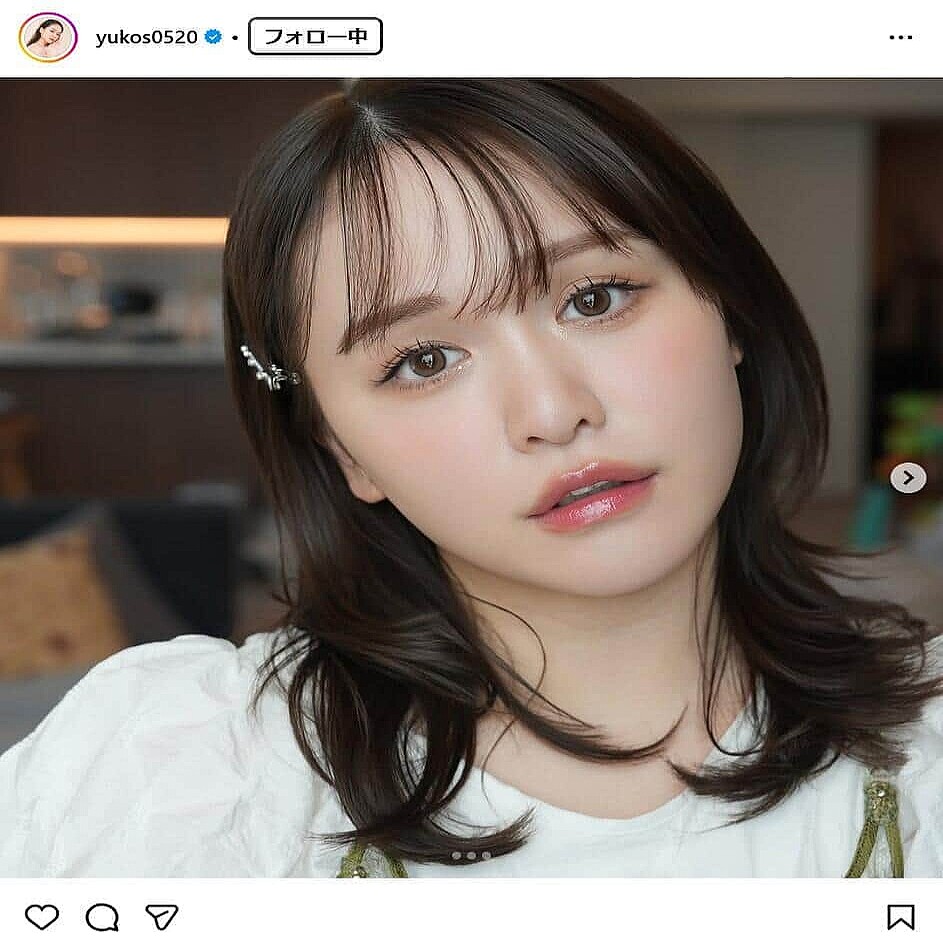Go to the next photo in carousel

pyautogui.click(x=907, y=477)
